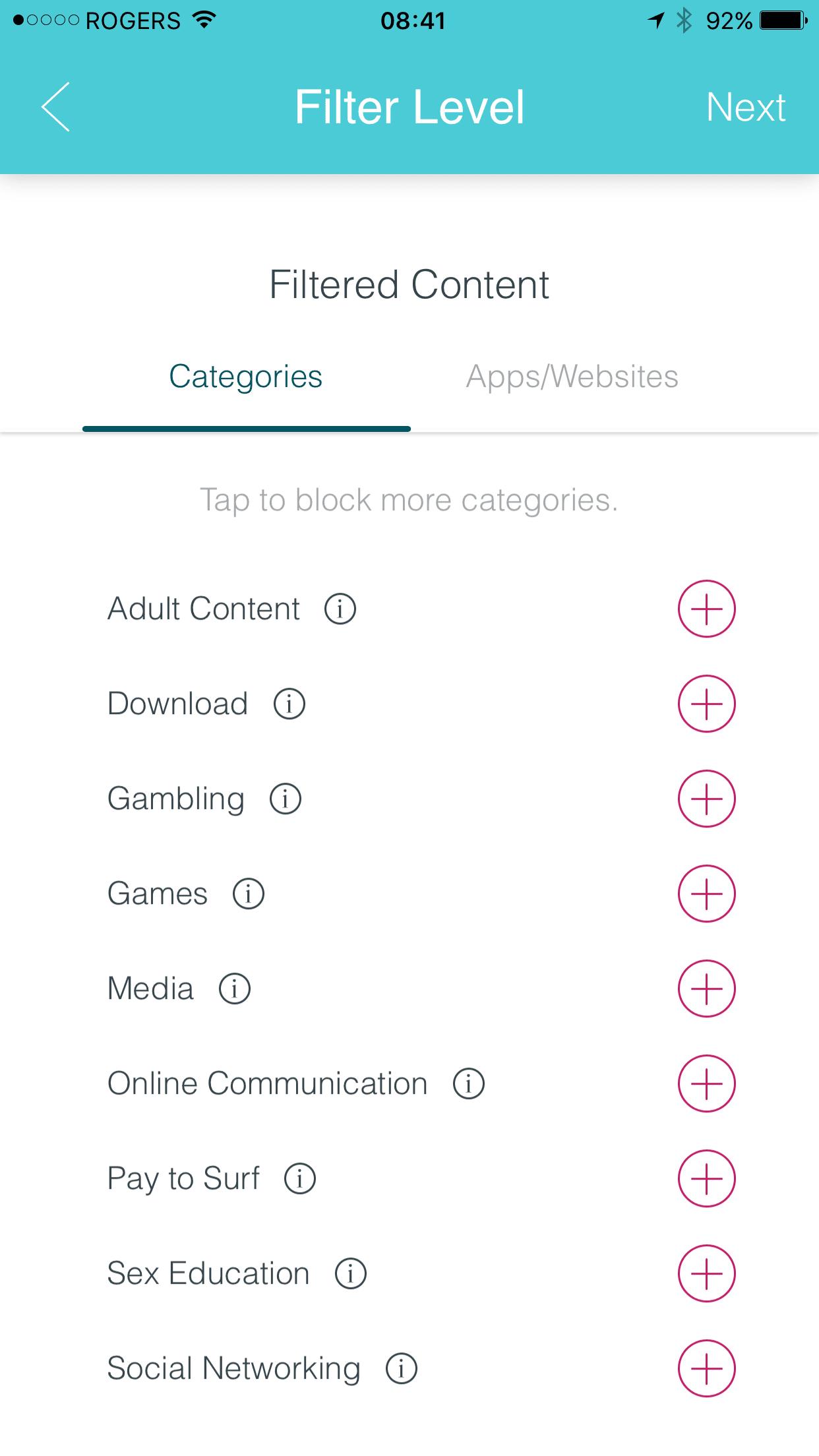Block Online Communication category
This screenshot has width=819, height=1456.
click(x=706, y=1083)
